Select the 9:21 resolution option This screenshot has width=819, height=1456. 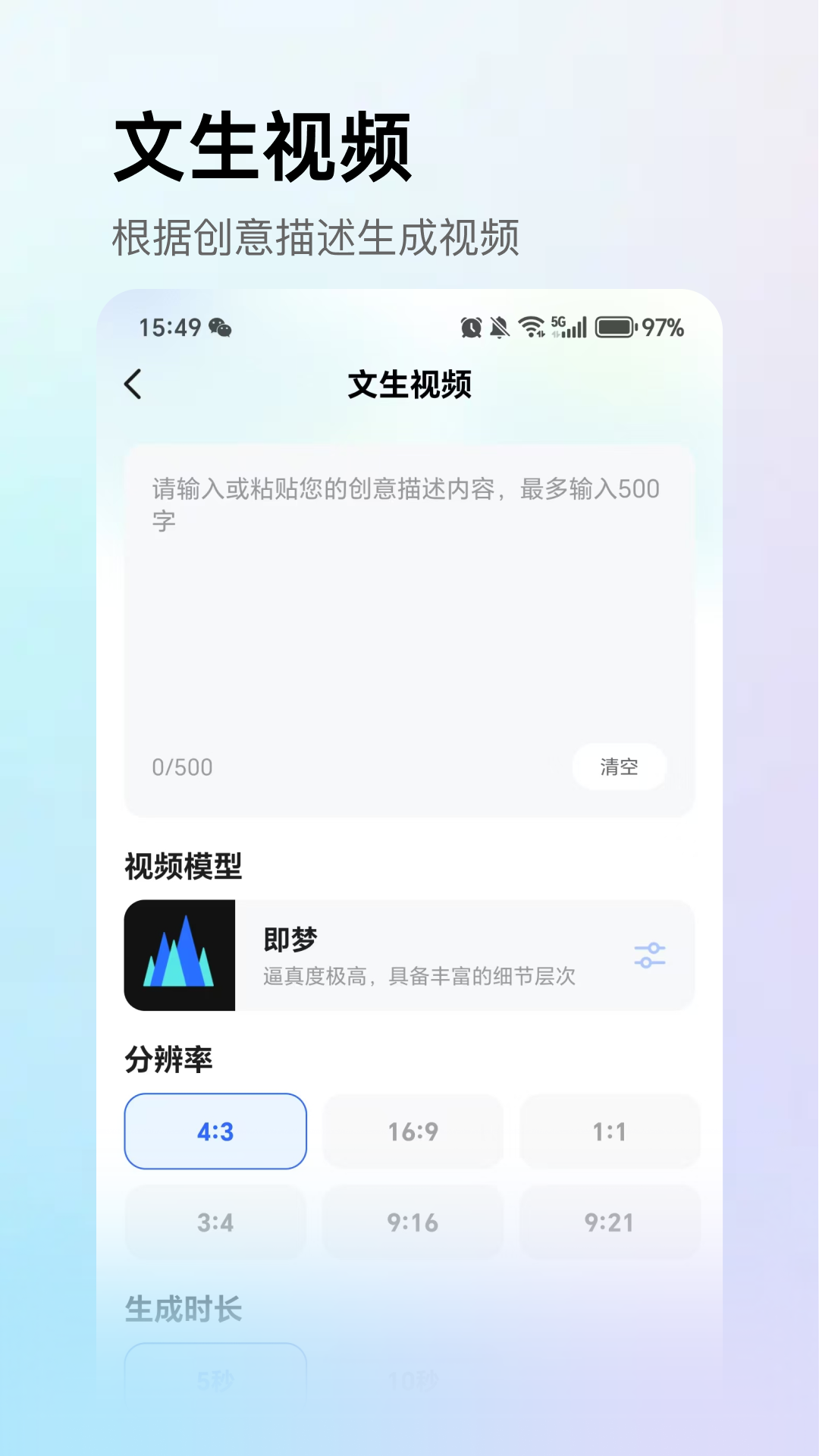(610, 1222)
